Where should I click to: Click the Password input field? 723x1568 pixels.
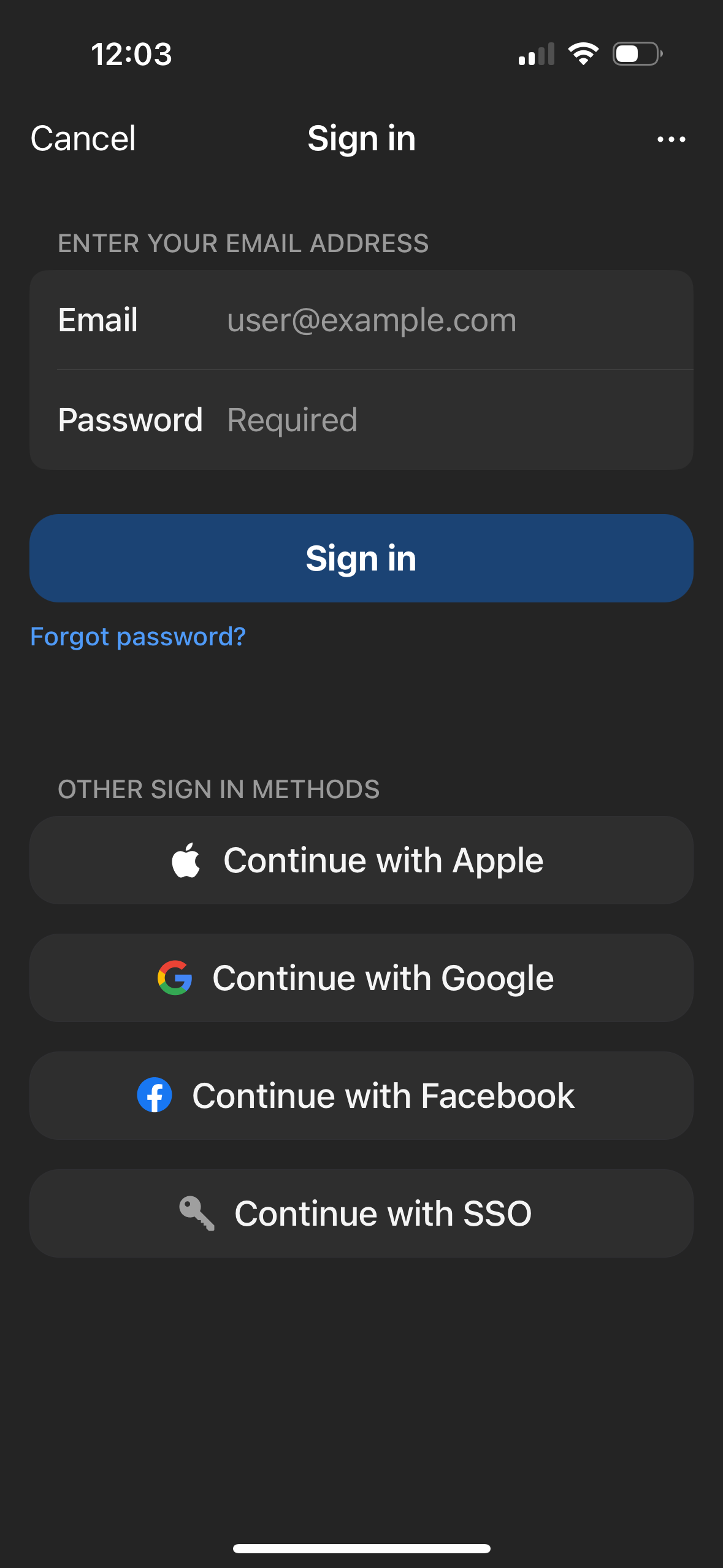click(370, 420)
